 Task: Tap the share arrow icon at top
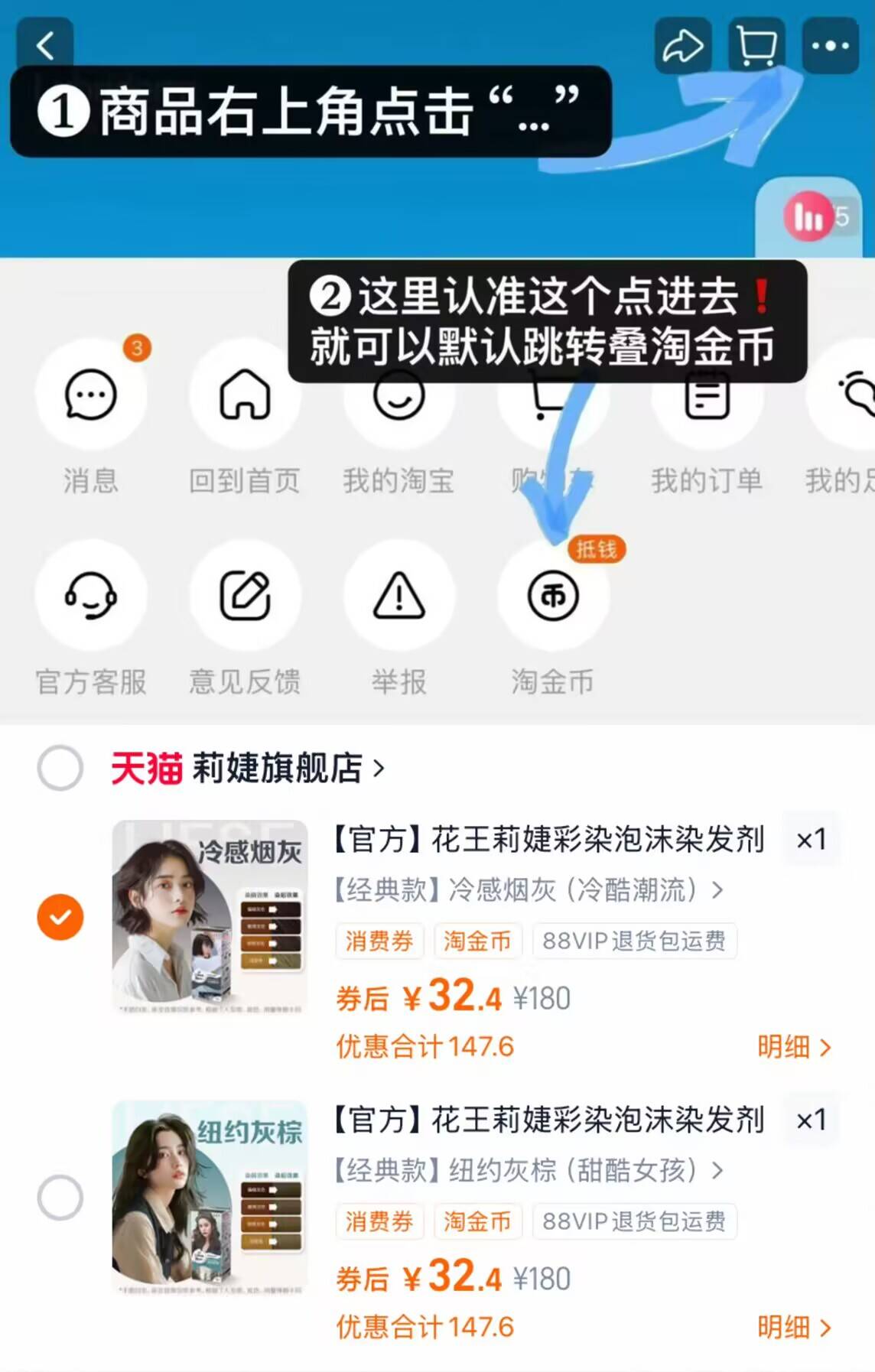683,45
